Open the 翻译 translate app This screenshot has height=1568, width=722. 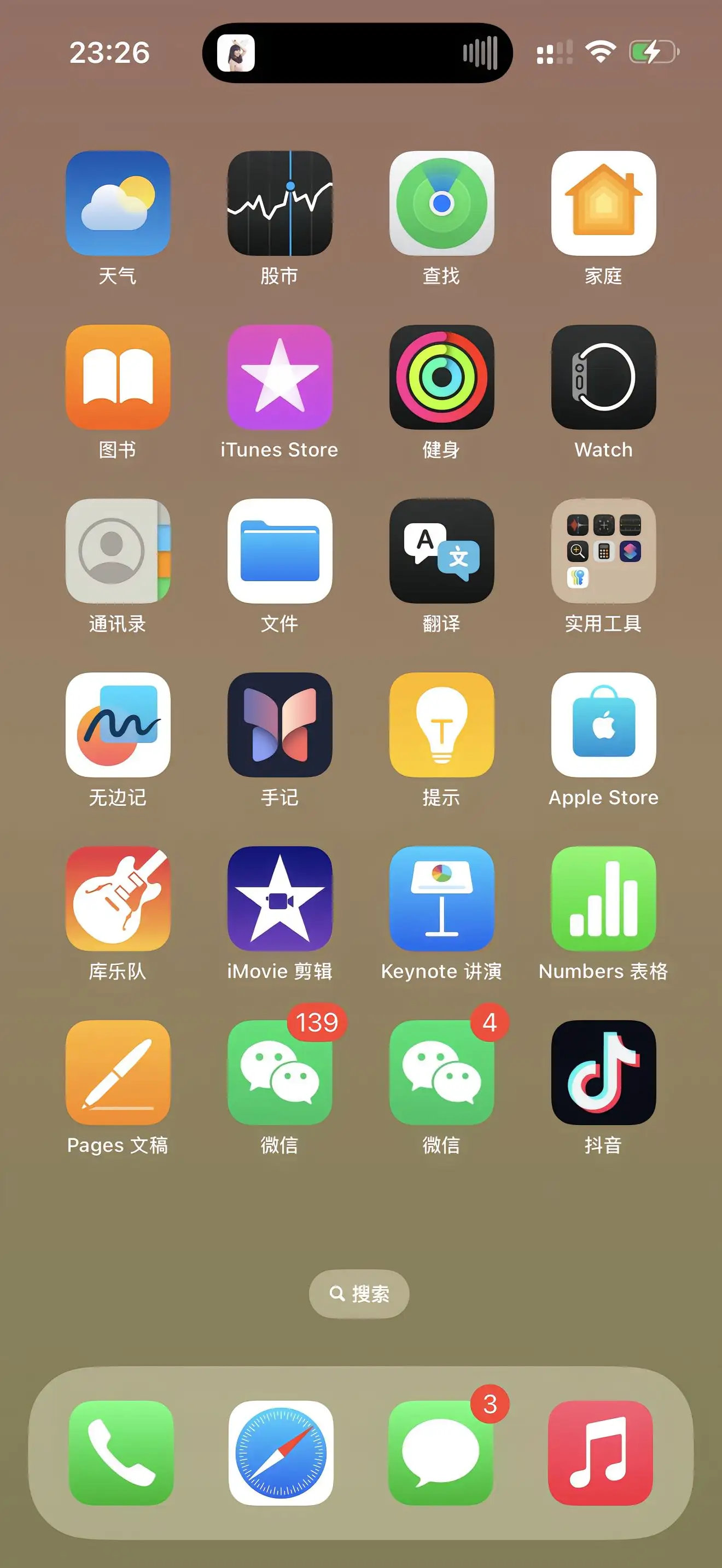point(441,551)
